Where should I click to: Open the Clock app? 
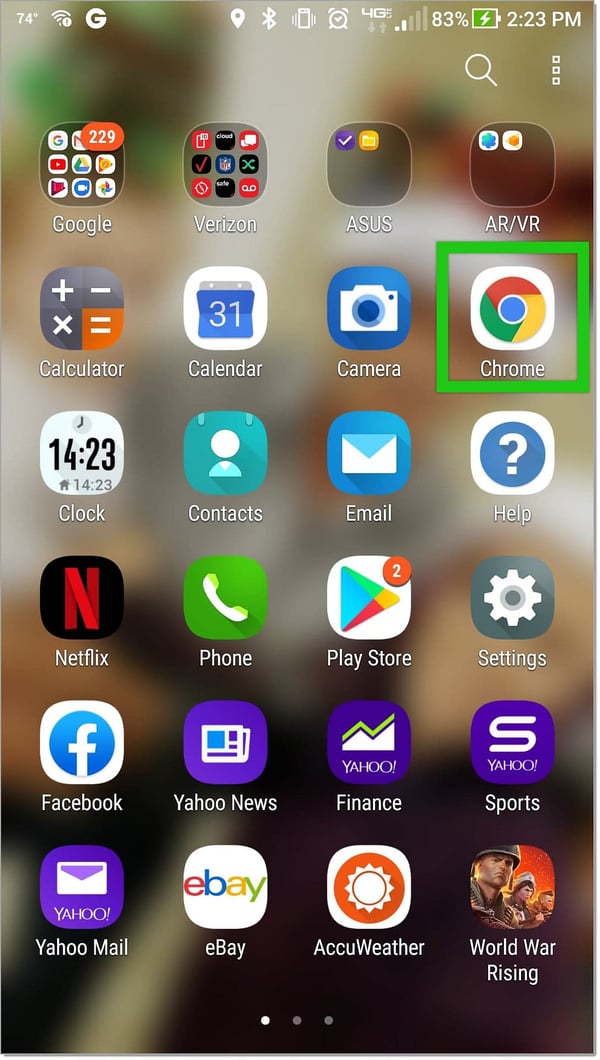(82, 453)
